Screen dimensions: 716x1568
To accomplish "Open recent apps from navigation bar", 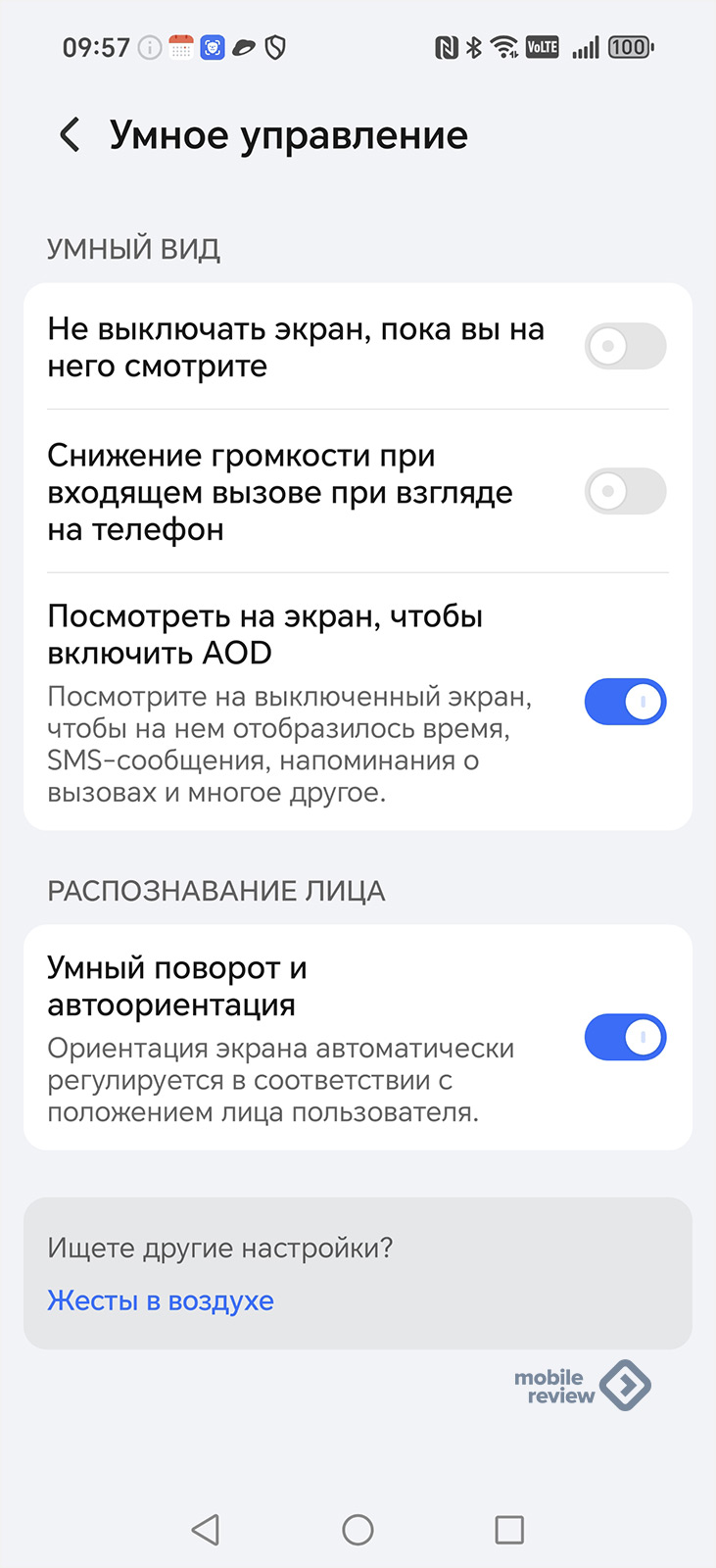I will [x=509, y=1530].
